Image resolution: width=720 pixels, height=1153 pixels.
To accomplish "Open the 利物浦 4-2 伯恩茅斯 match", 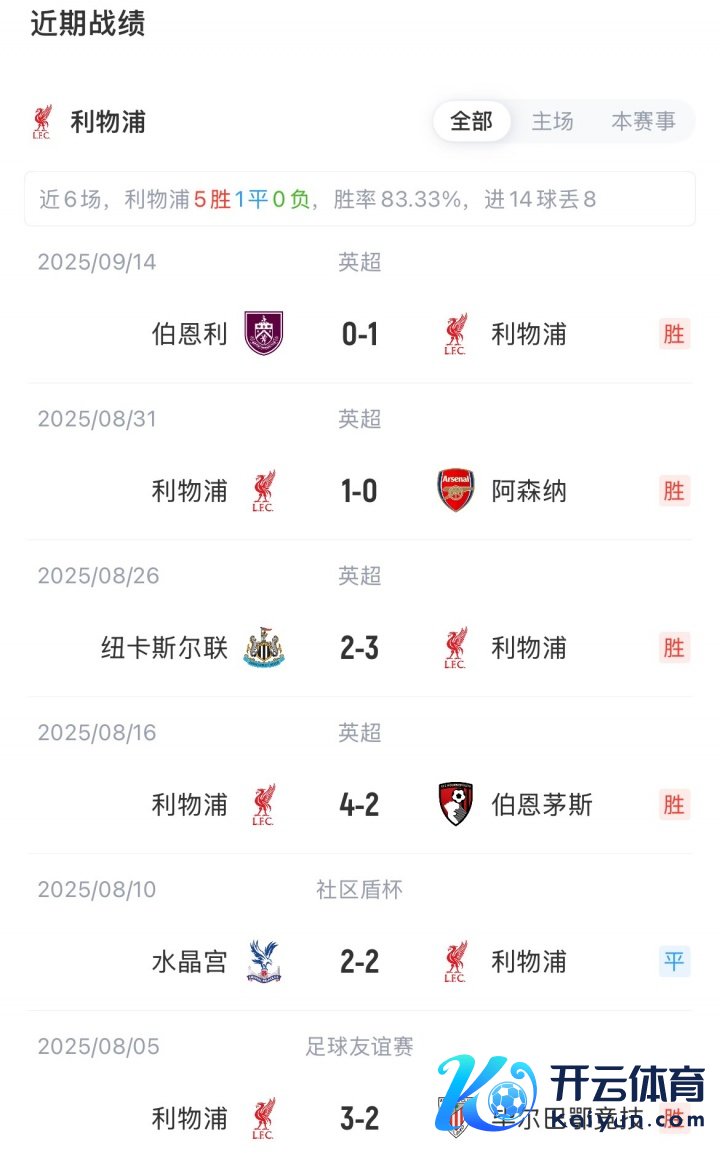I will [x=359, y=805].
